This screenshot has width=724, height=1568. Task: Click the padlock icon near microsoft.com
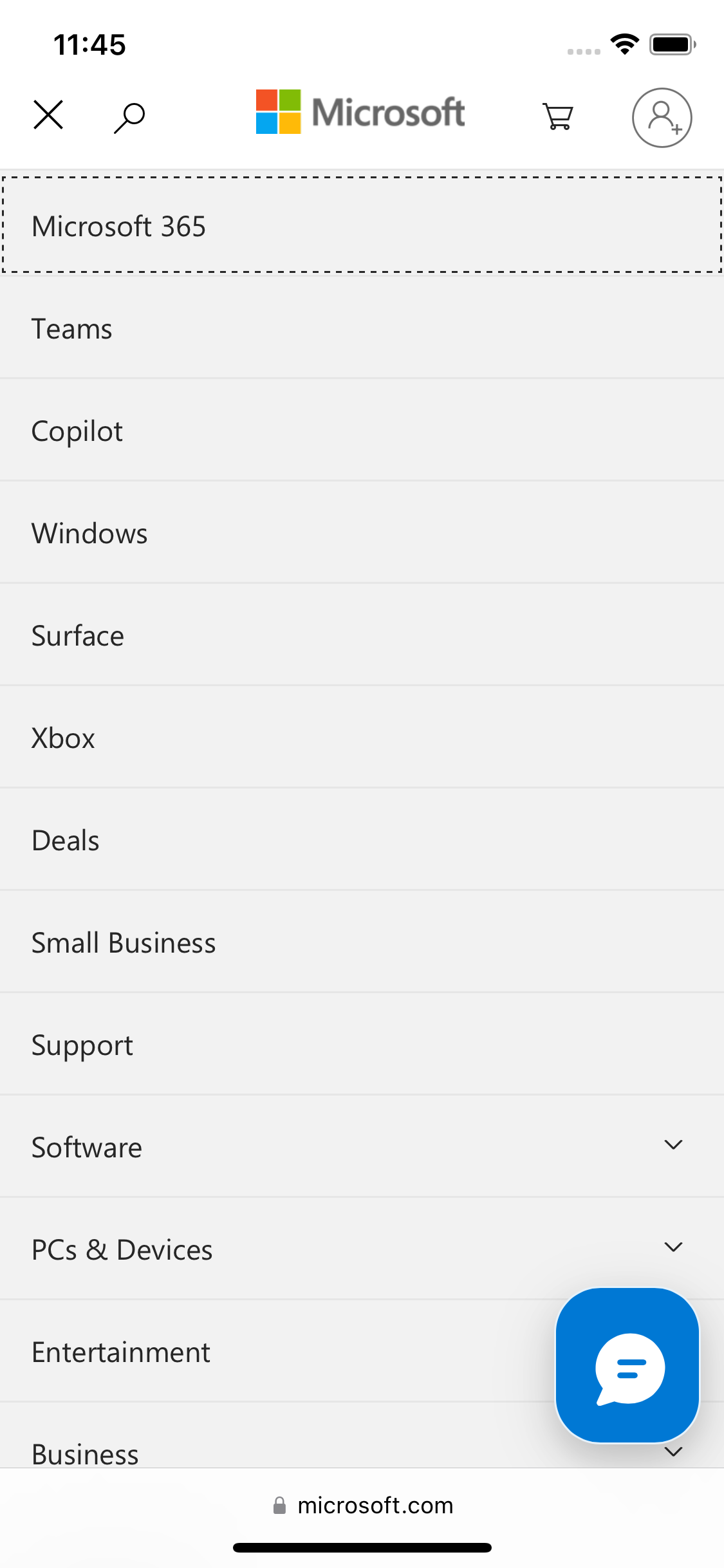tap(280, 1505)
